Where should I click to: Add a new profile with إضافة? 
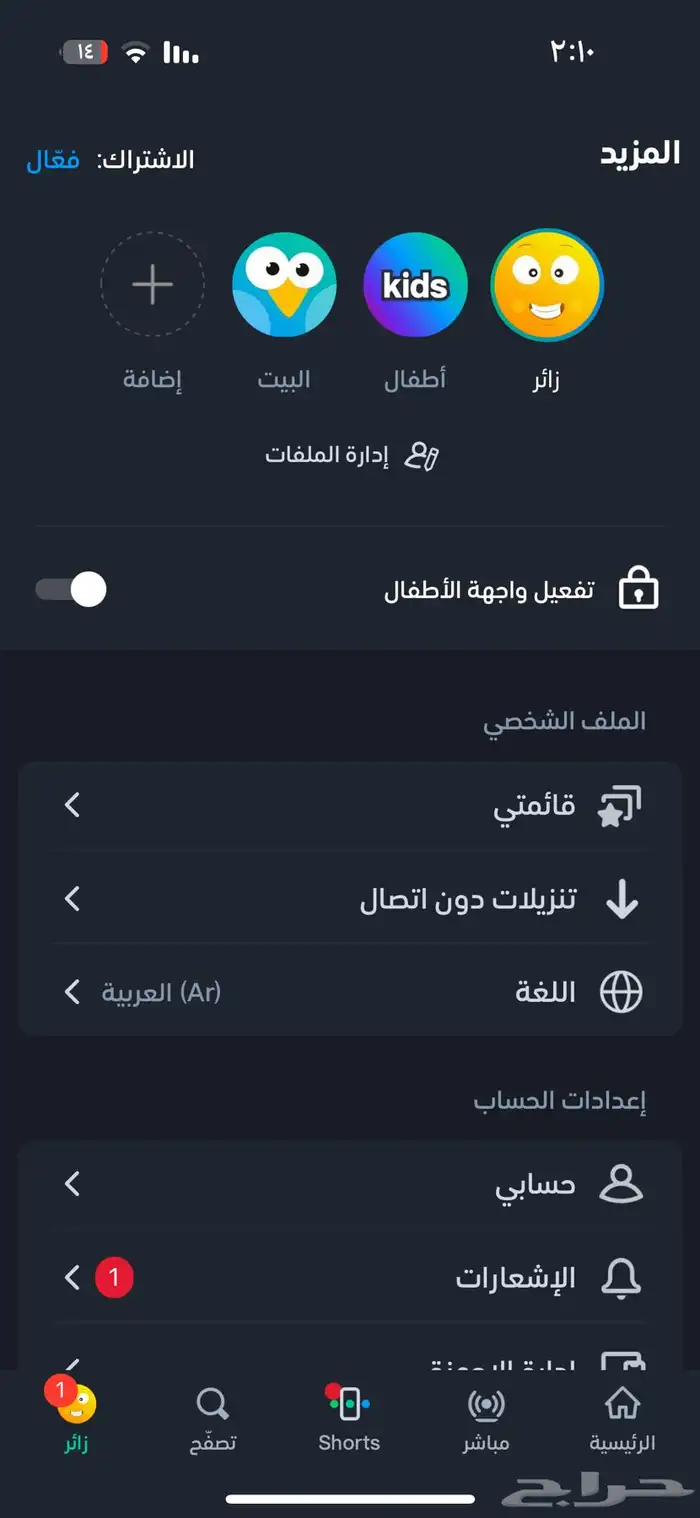(153, 286)
